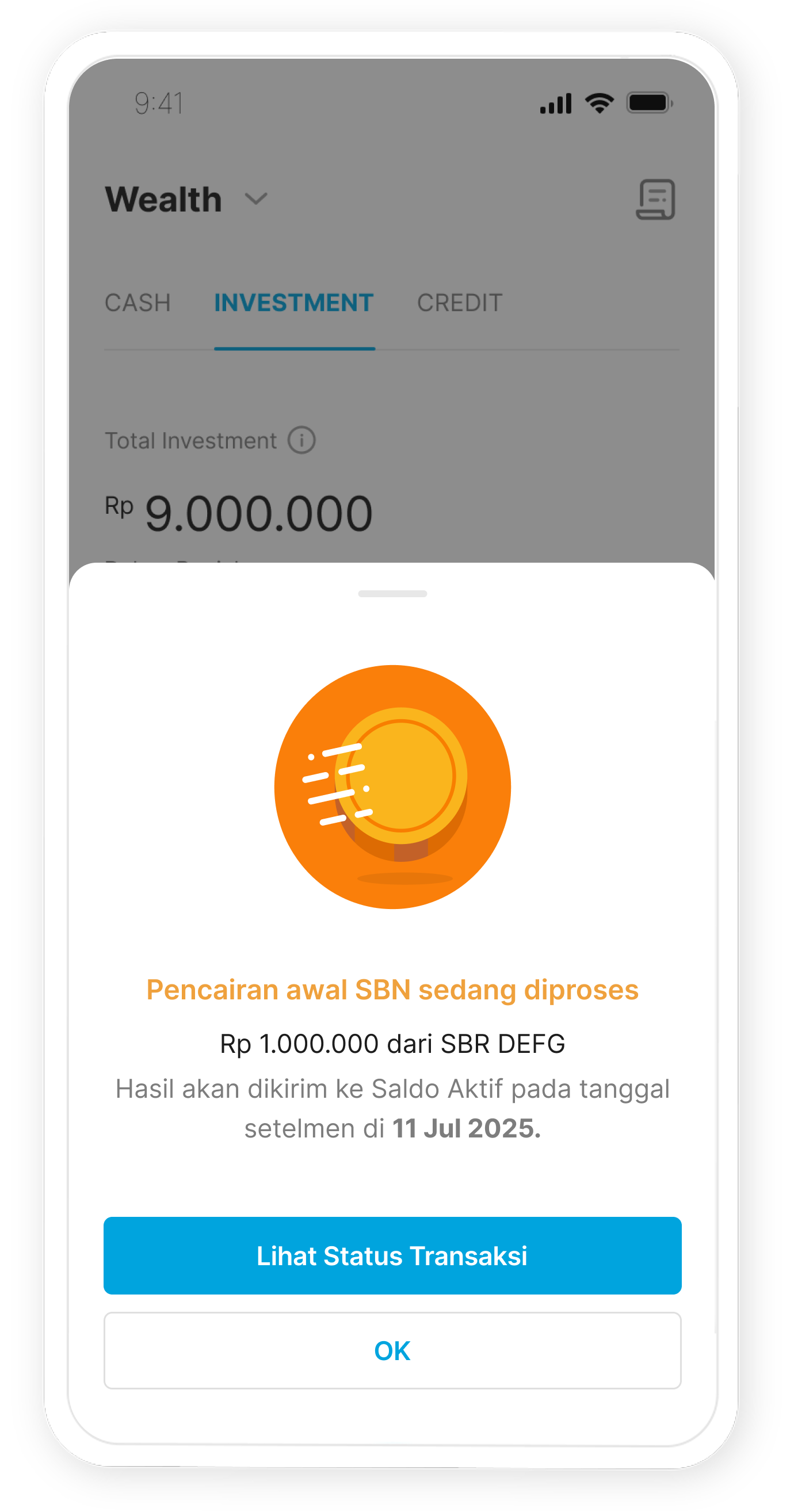
Task: Switch to the CREDIT tab
Action: (x=460, y=303)
